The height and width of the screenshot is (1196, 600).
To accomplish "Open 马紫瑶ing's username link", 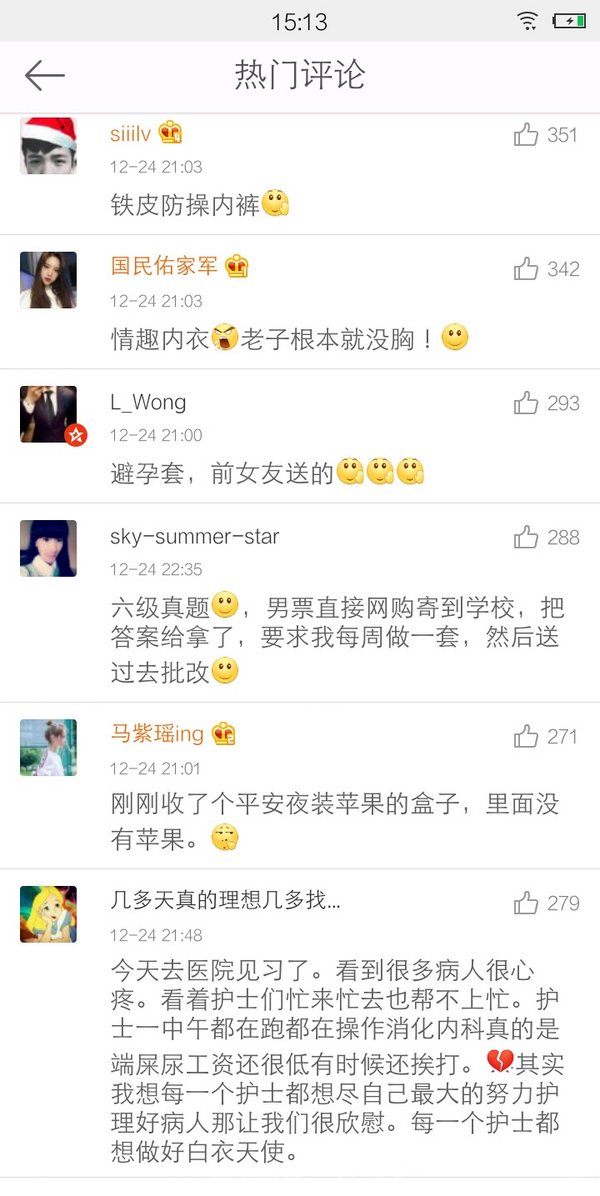I will click(x=157, y=735).
